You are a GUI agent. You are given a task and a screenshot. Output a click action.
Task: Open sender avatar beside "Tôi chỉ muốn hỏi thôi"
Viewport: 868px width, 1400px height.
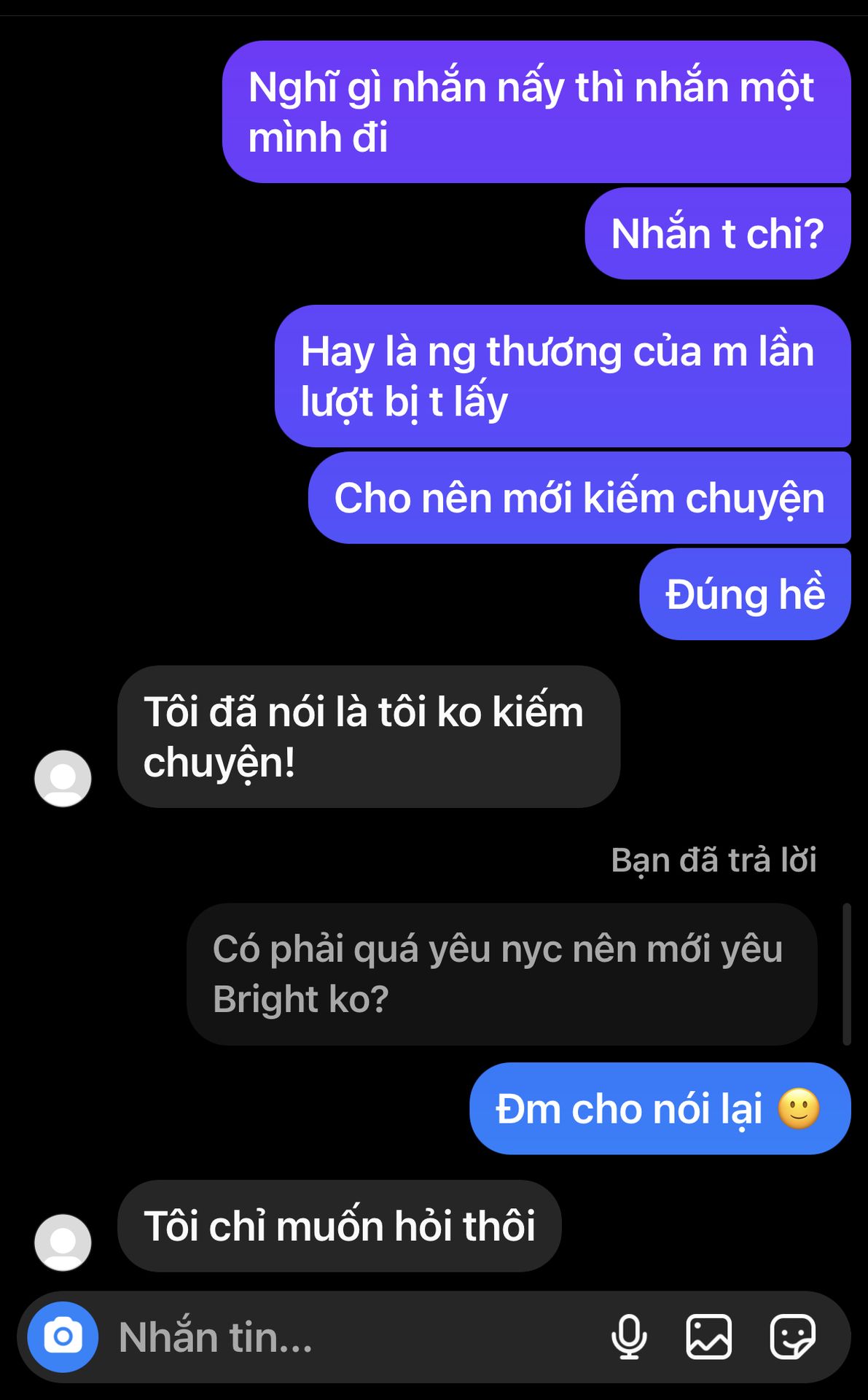(x=63, y=1242)
